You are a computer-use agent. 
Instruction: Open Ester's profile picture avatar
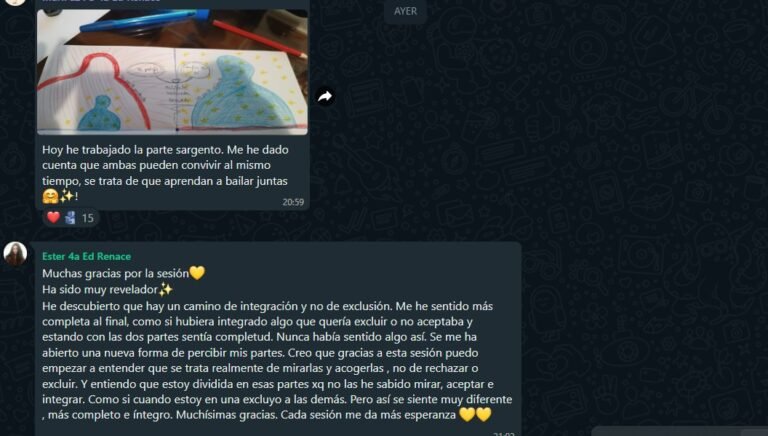point(15,254)
